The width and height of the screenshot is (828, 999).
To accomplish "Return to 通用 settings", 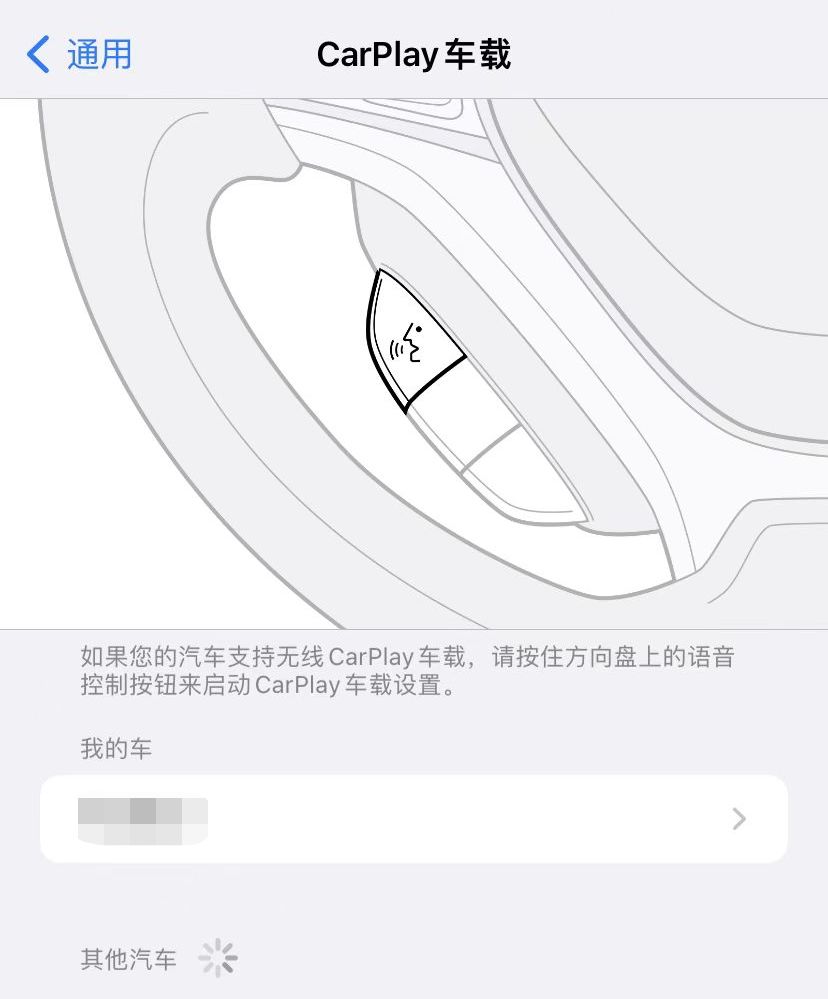I will tap(80, 55).
